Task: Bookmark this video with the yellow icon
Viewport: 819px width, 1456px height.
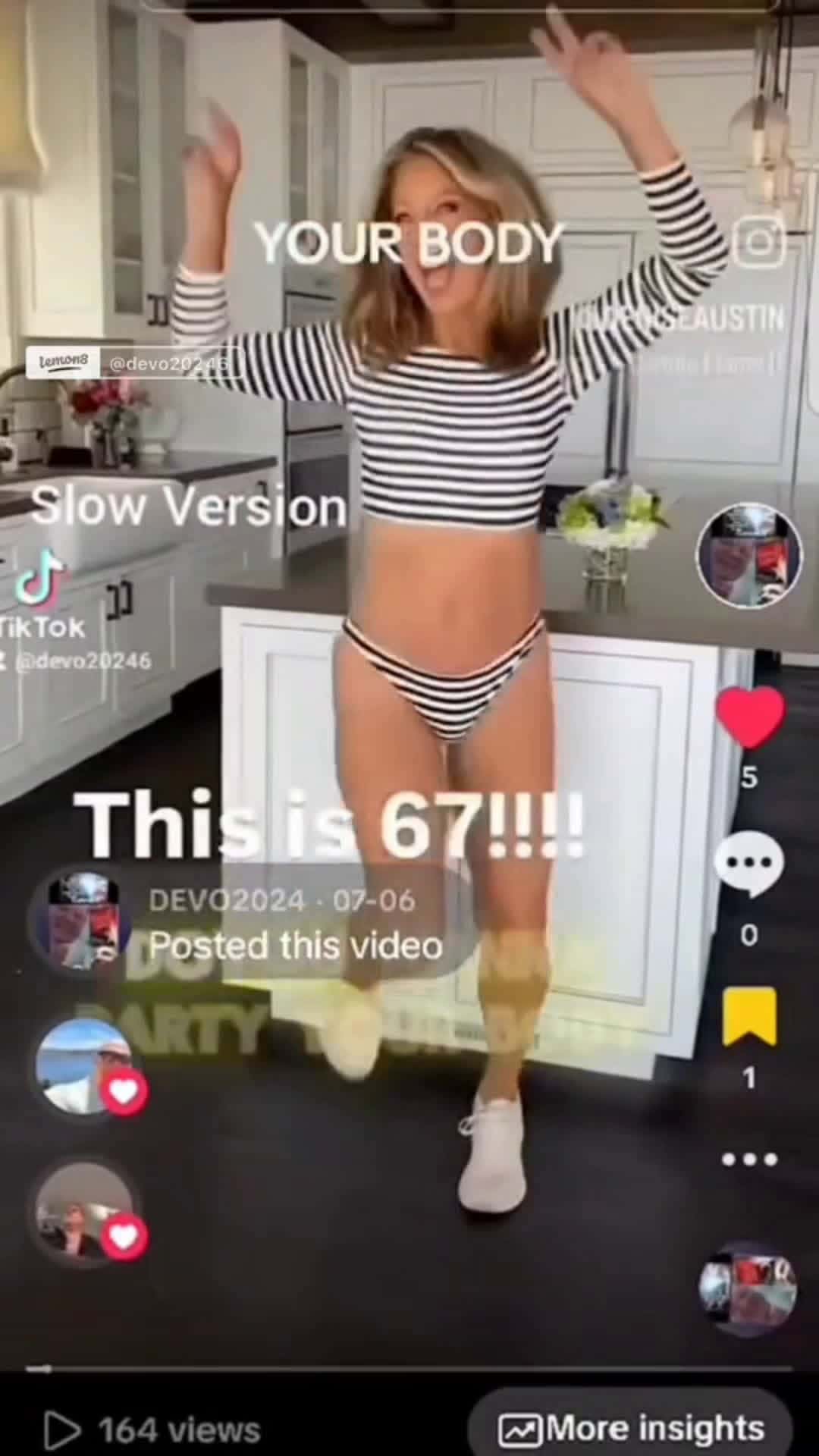Action: coord(749,1016)
